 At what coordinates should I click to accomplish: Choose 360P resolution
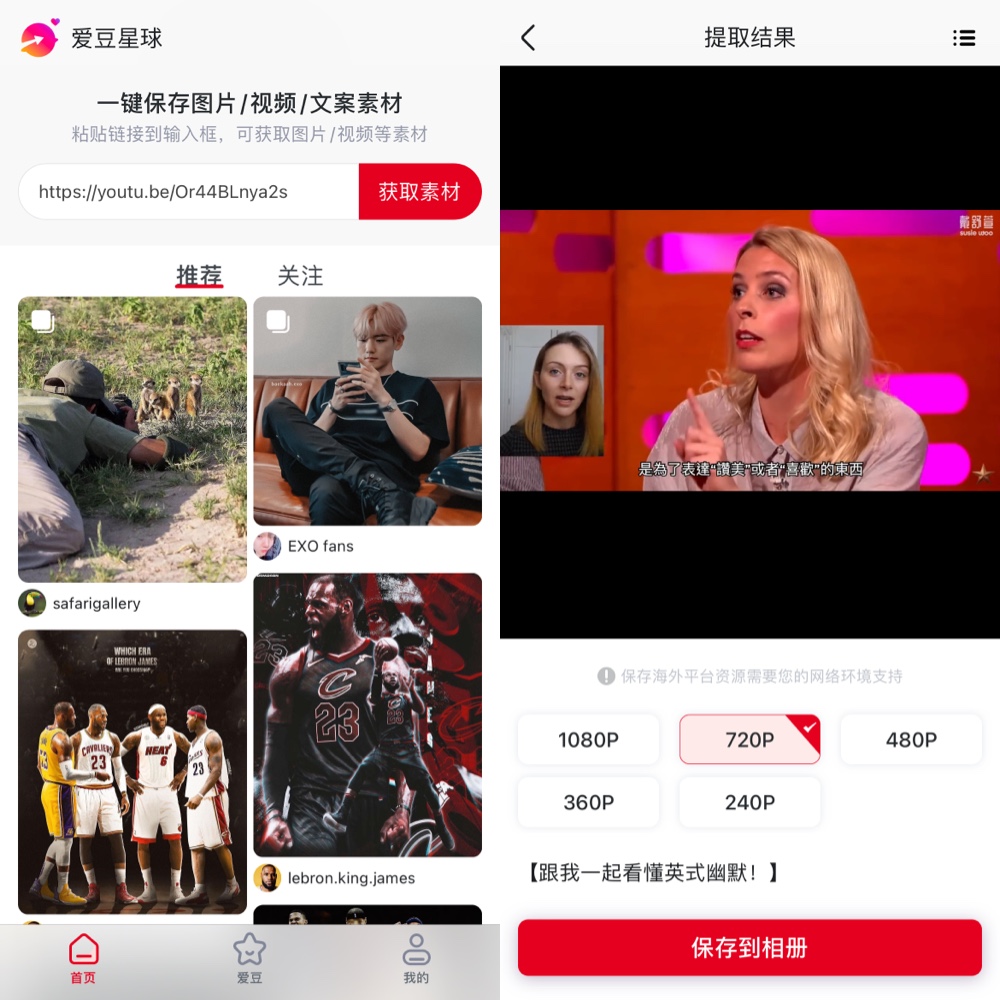point(588,802)
